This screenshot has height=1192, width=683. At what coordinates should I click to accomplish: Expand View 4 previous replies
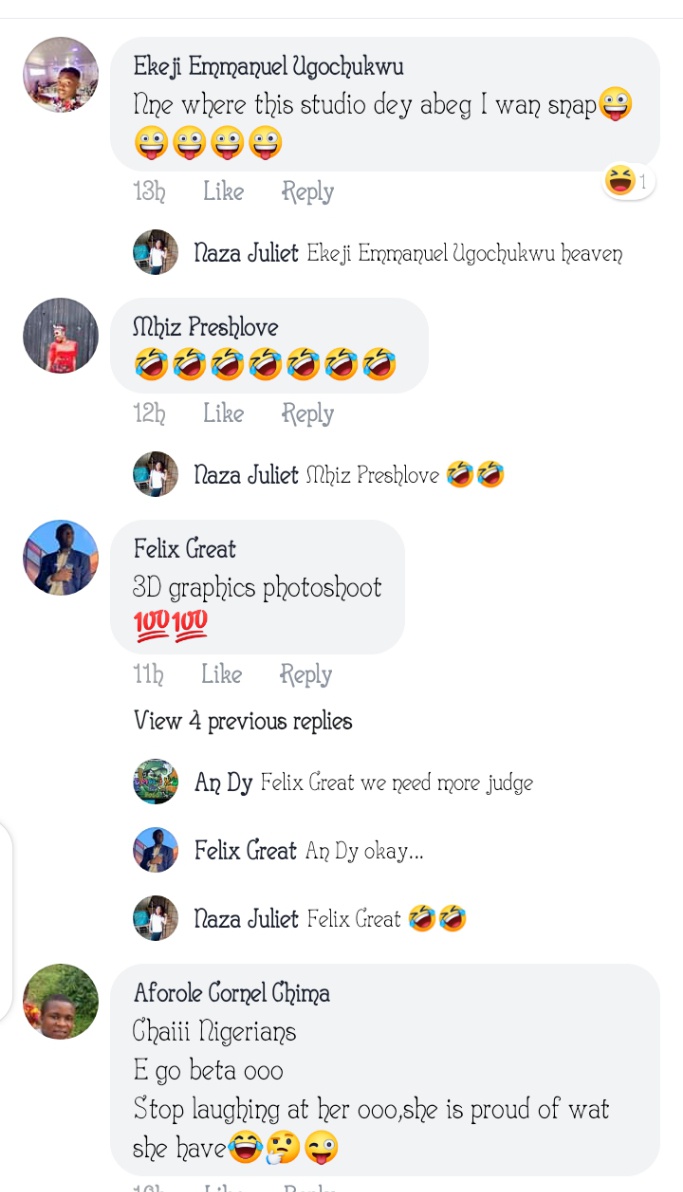pyautogui.click(x=243, y=721)
